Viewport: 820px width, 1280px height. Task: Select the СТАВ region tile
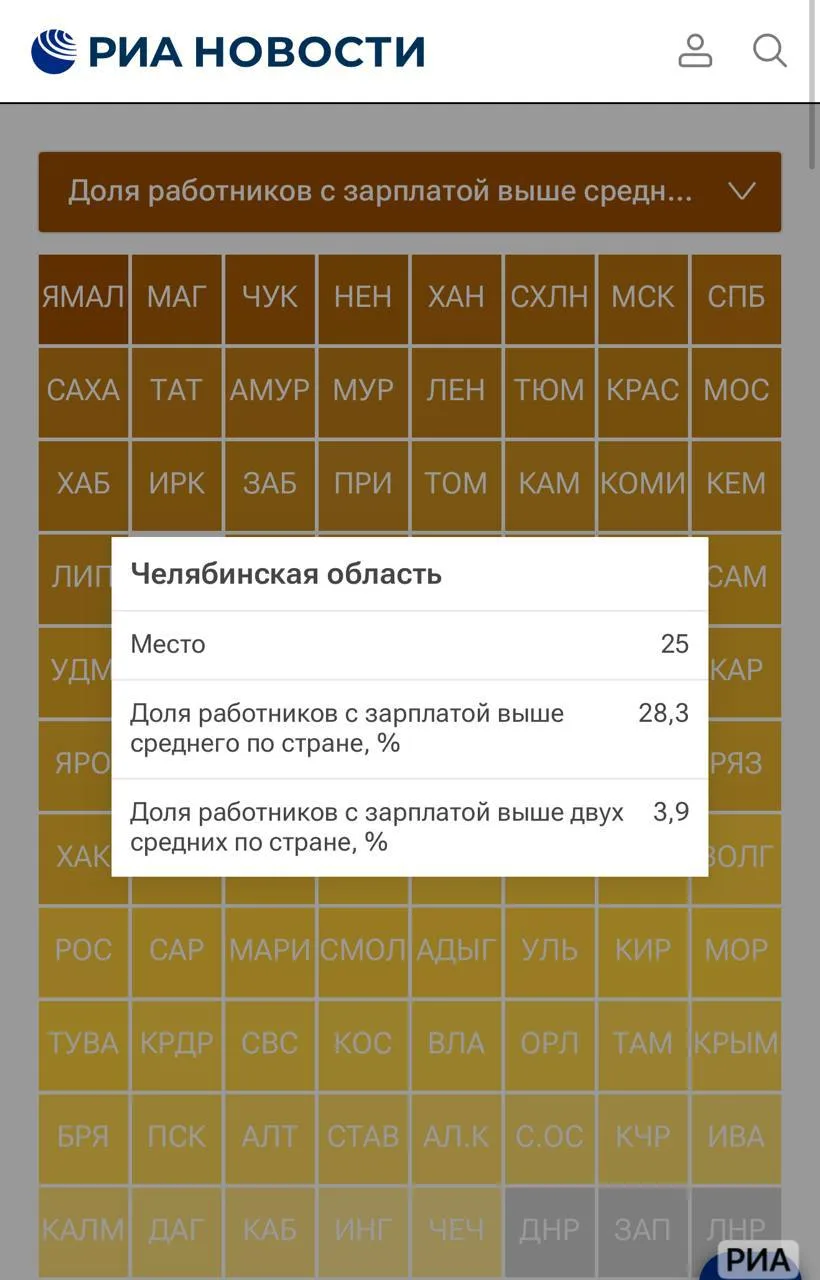pyautogui.click(x=363, y=1137)
